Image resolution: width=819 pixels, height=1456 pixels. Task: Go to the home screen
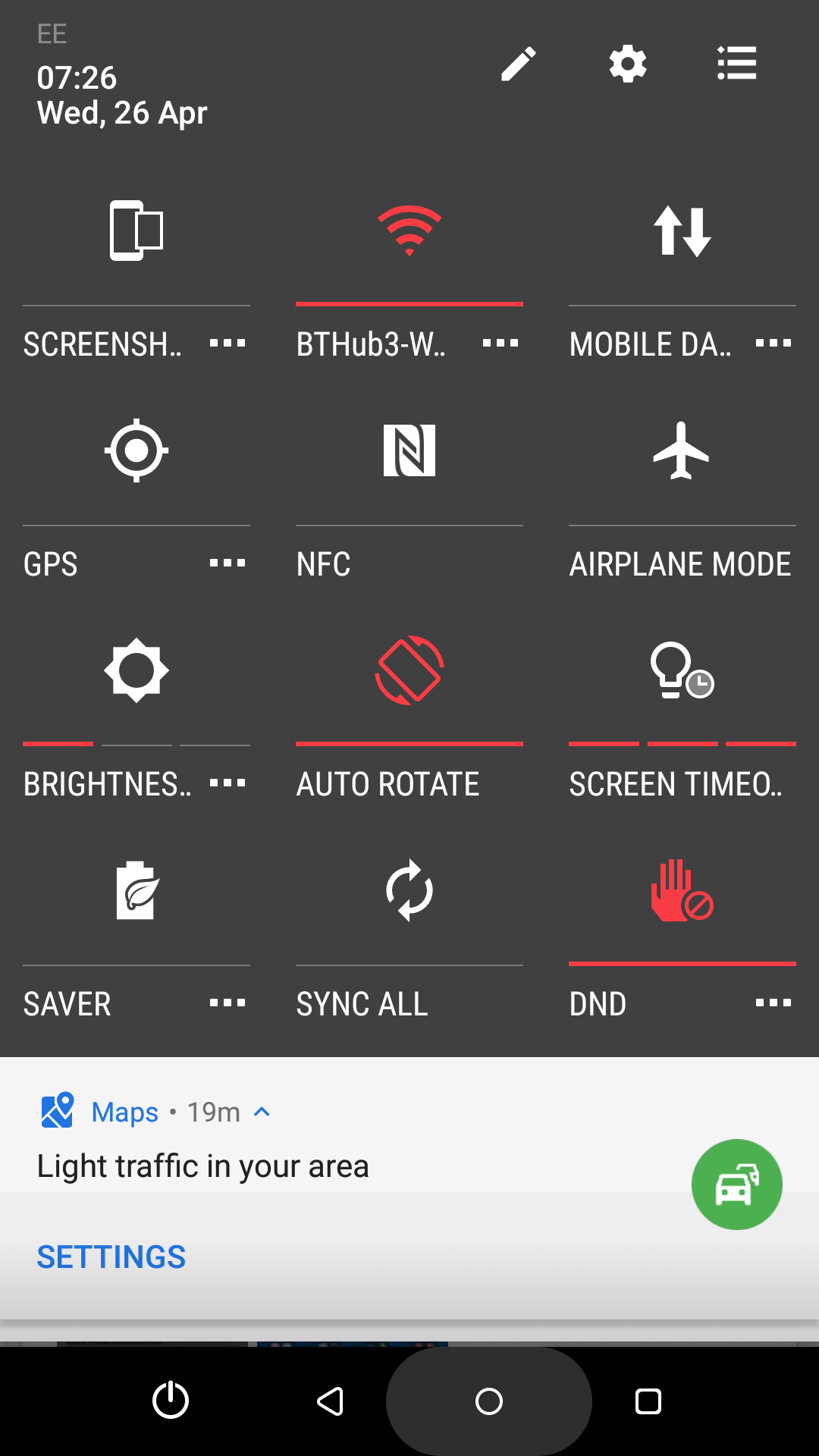[489, 1401]
